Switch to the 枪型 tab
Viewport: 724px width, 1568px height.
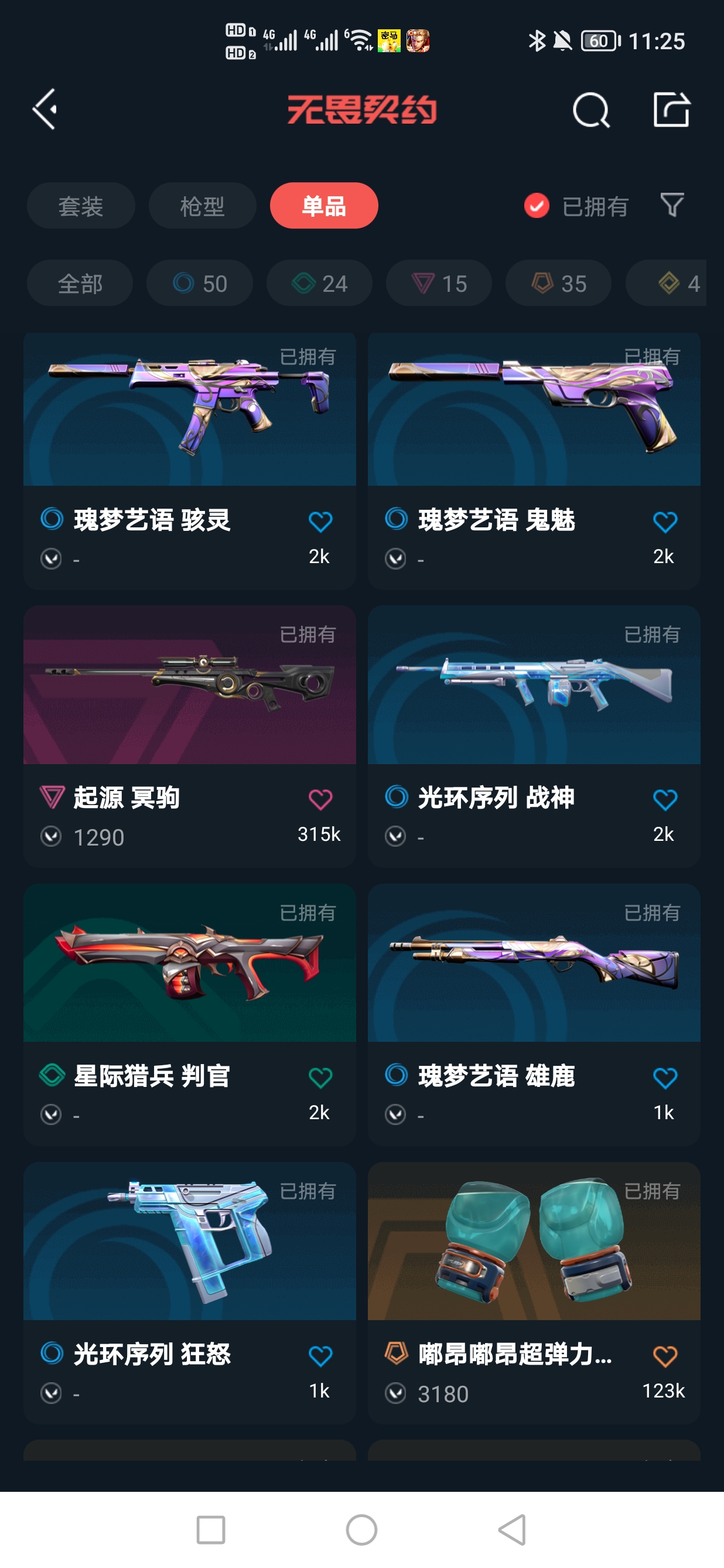(202, 206)
